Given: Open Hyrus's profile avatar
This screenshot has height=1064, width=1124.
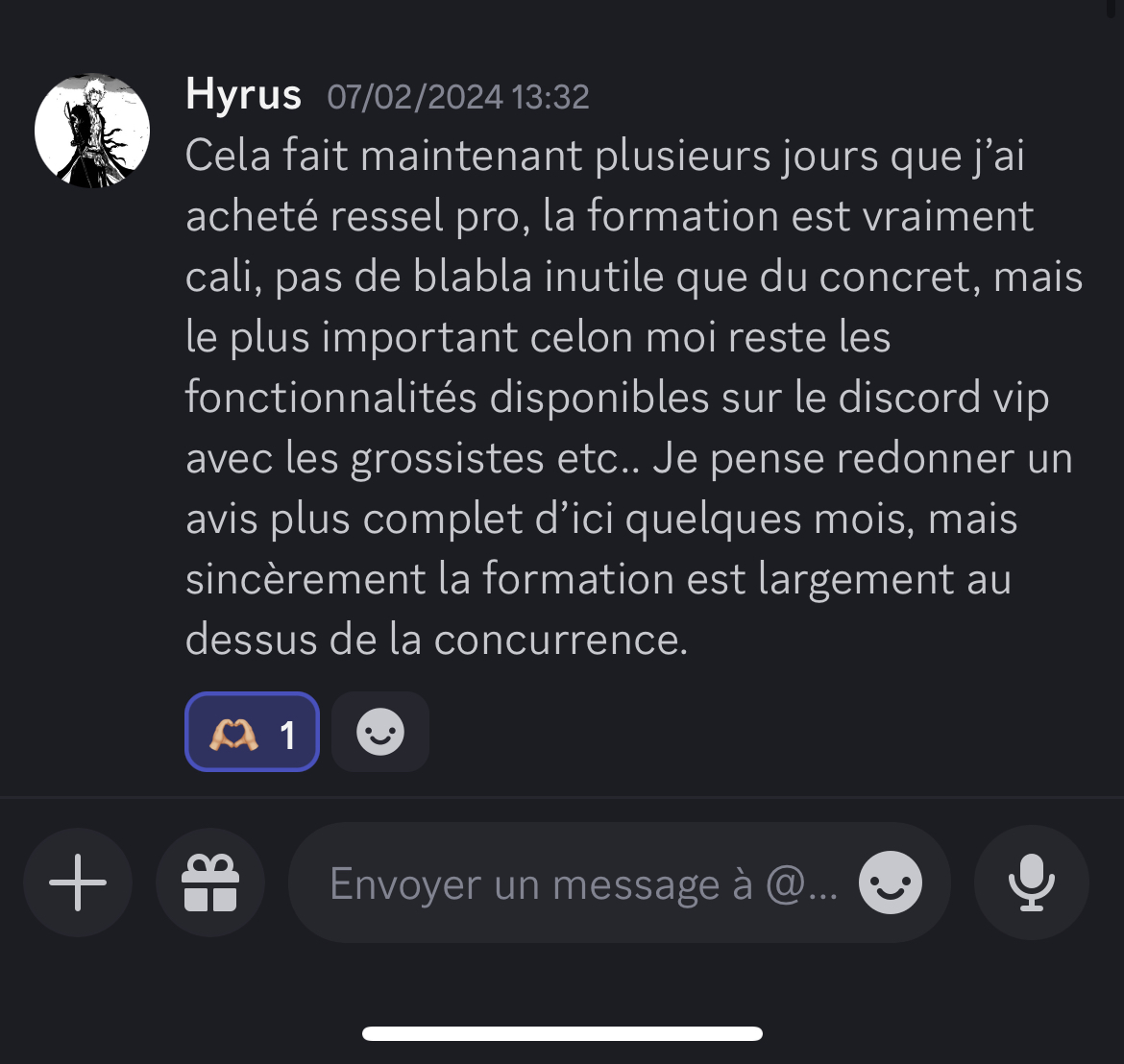Looking at the screenshot, I should coord(92,132).
